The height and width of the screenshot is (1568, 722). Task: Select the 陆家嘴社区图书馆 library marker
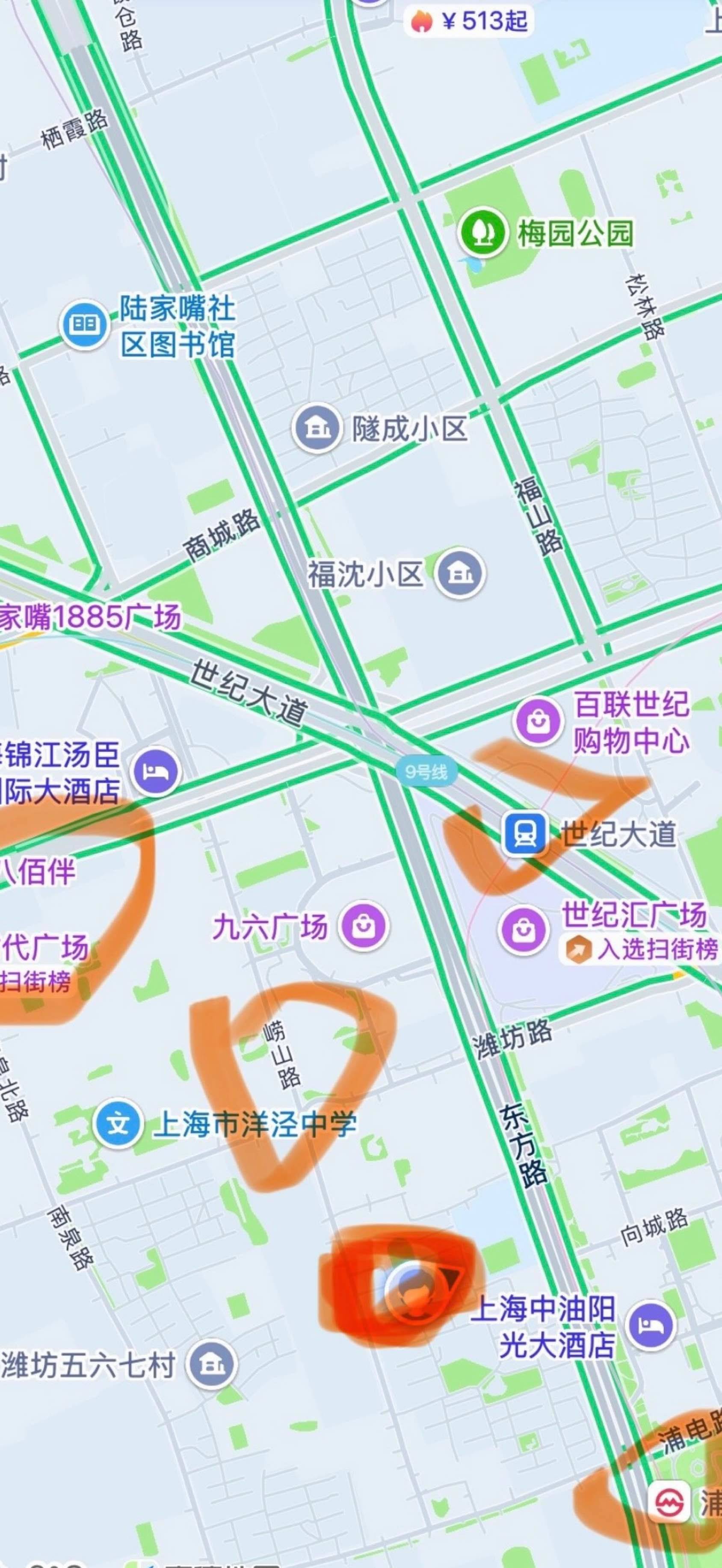pos(85,324)
